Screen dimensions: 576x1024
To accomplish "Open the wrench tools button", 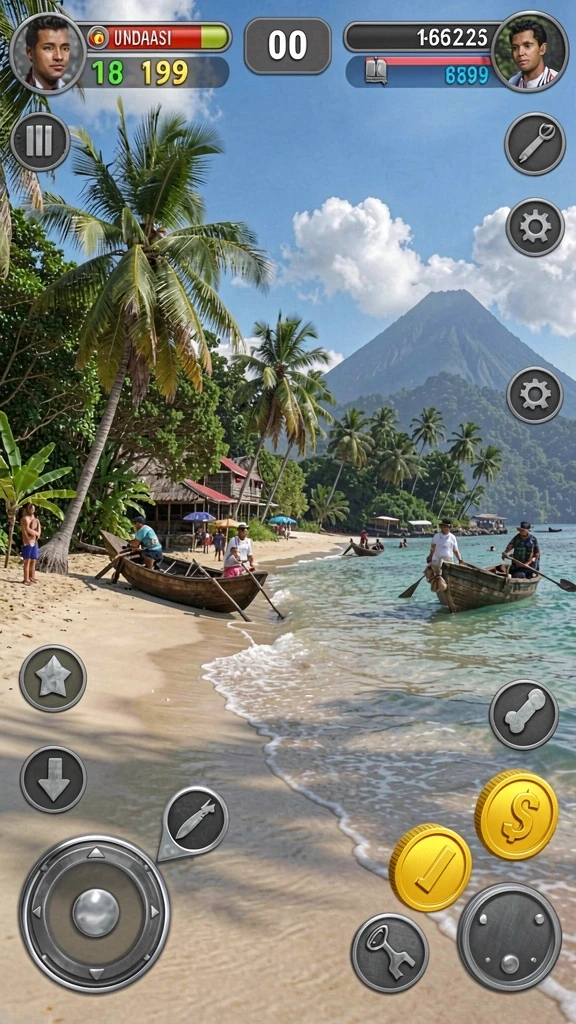I will [x=535, y=144].
